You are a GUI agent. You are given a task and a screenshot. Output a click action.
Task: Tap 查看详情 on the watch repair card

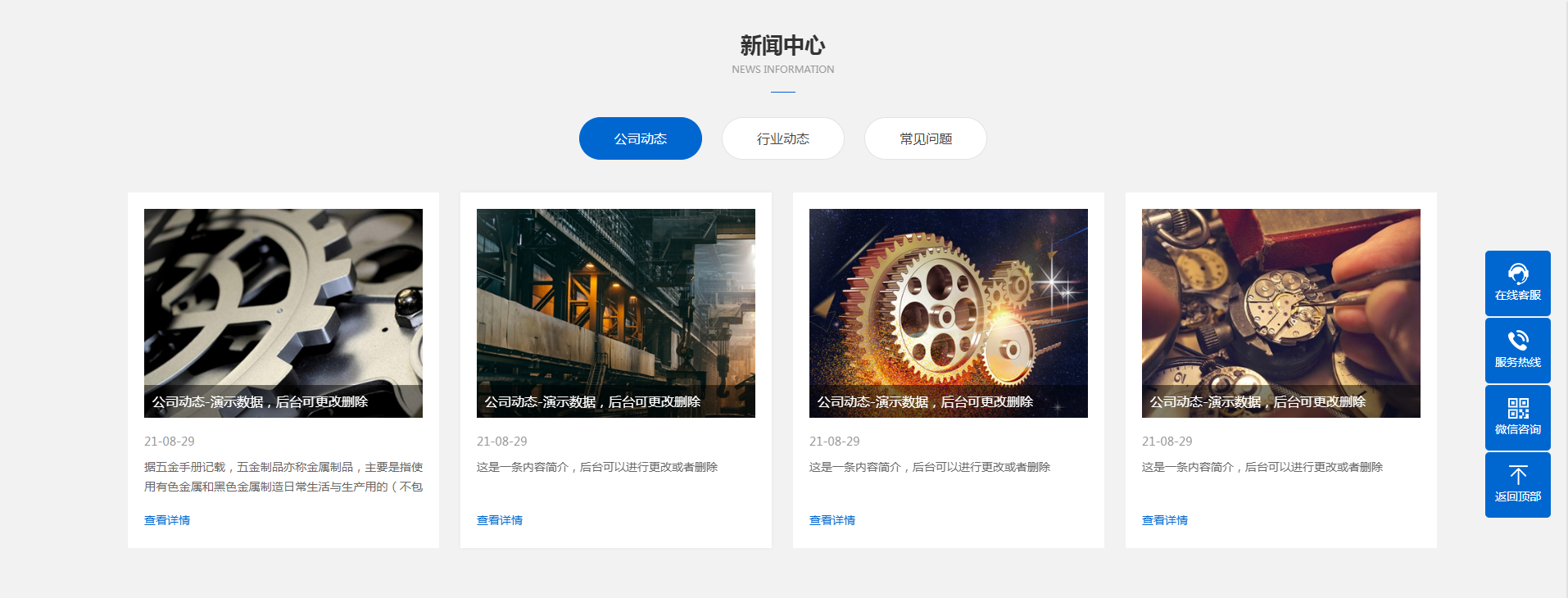1164,520
